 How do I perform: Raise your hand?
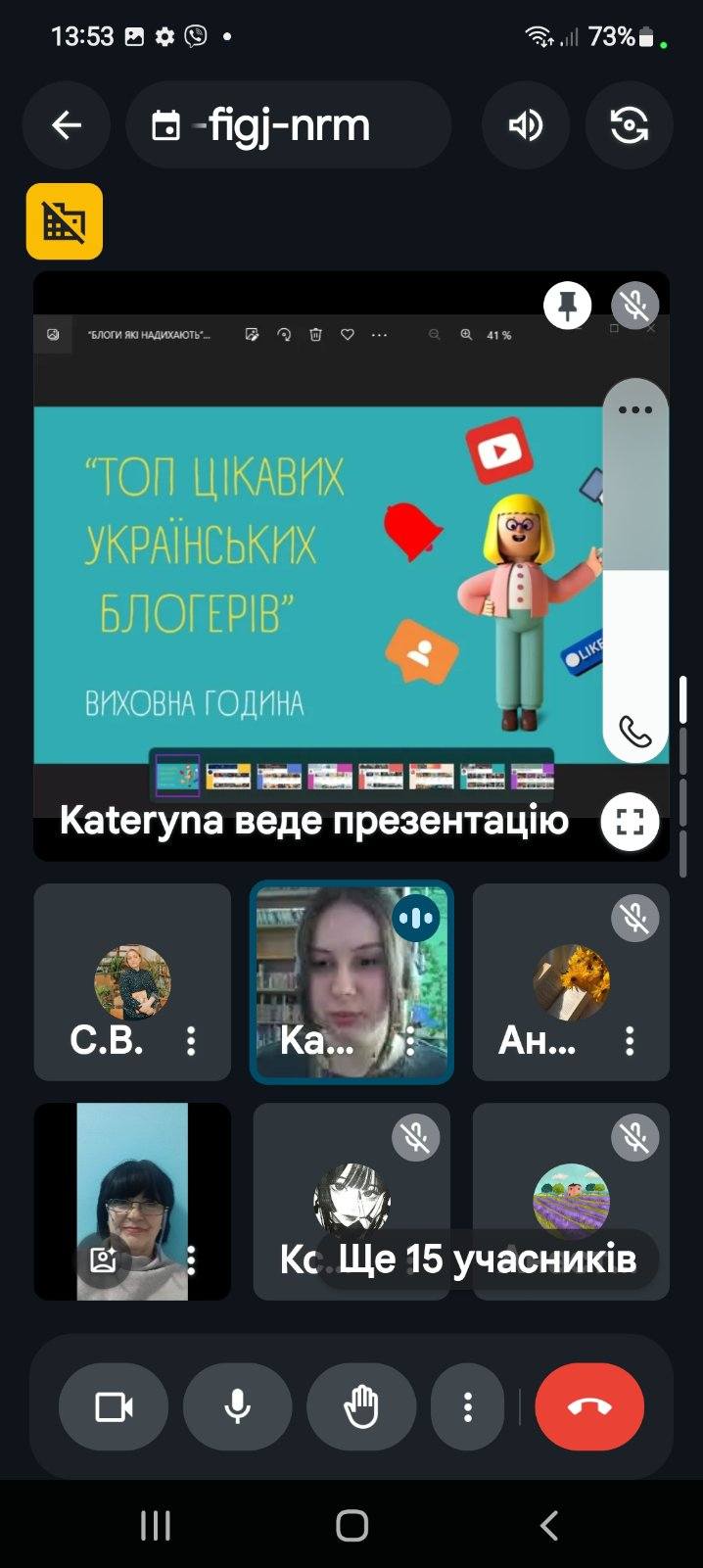point(361,1407)
